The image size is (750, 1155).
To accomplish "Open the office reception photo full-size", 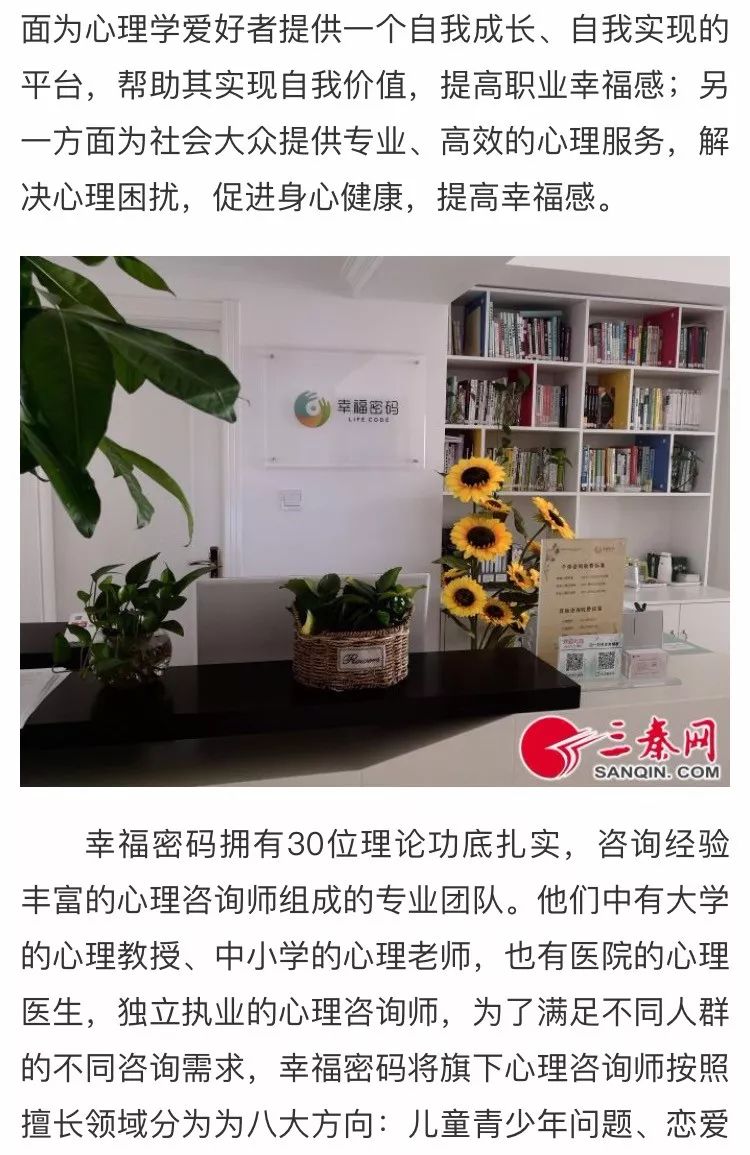I will [x=374, y=520].
